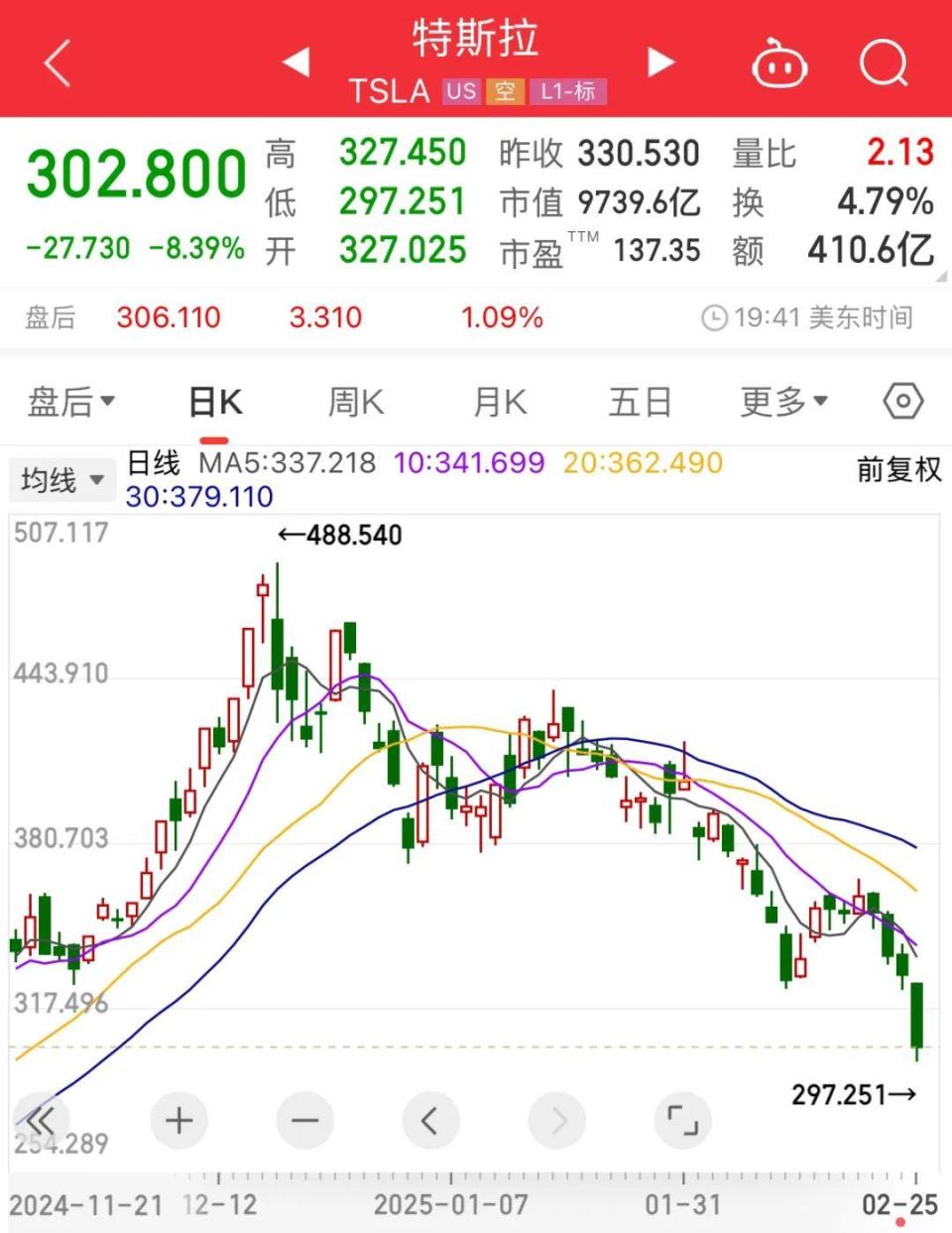Open chart settings via the gear icon
The height and width of the screenshot is (1233, 952).
pyautogui.click(x=902, y=402)
